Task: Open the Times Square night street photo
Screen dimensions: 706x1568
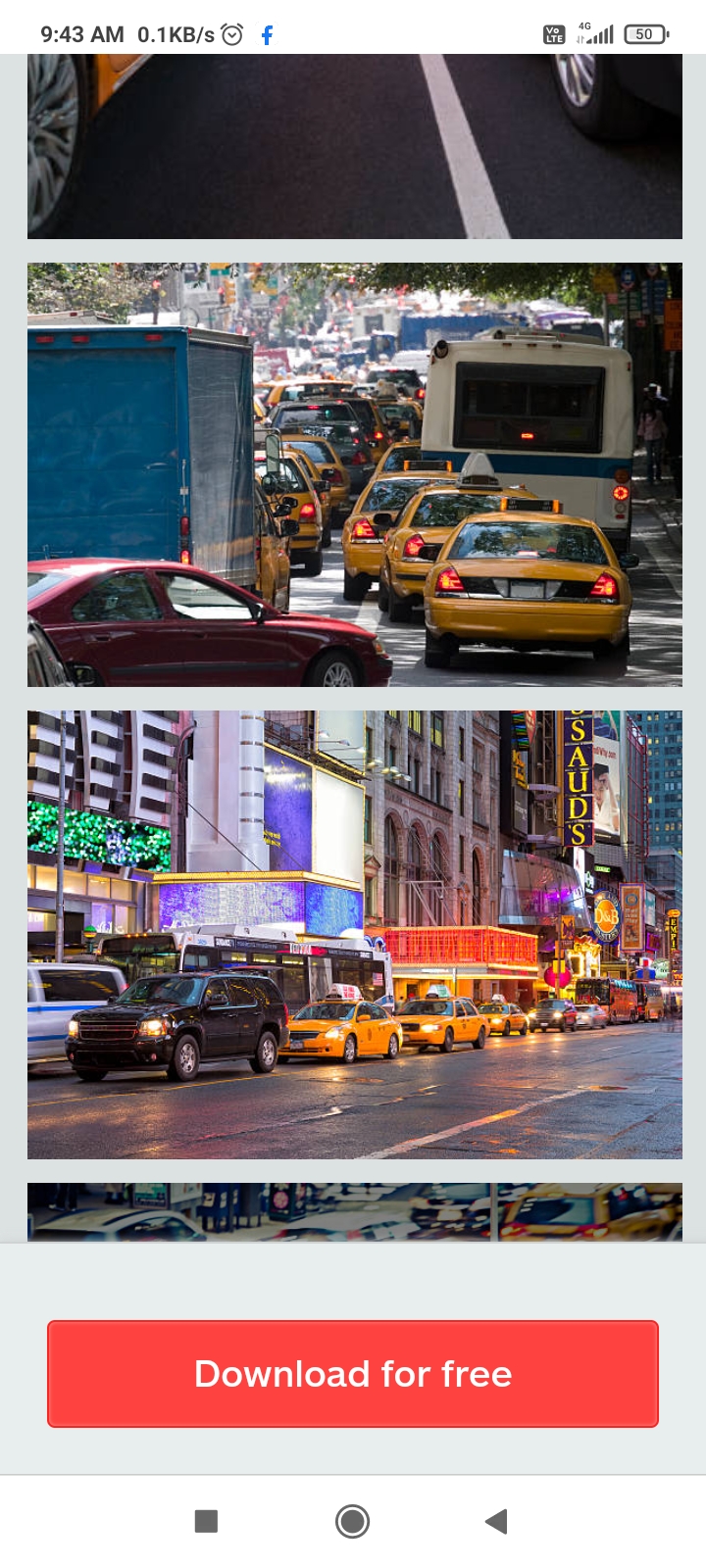Action: 354,934
